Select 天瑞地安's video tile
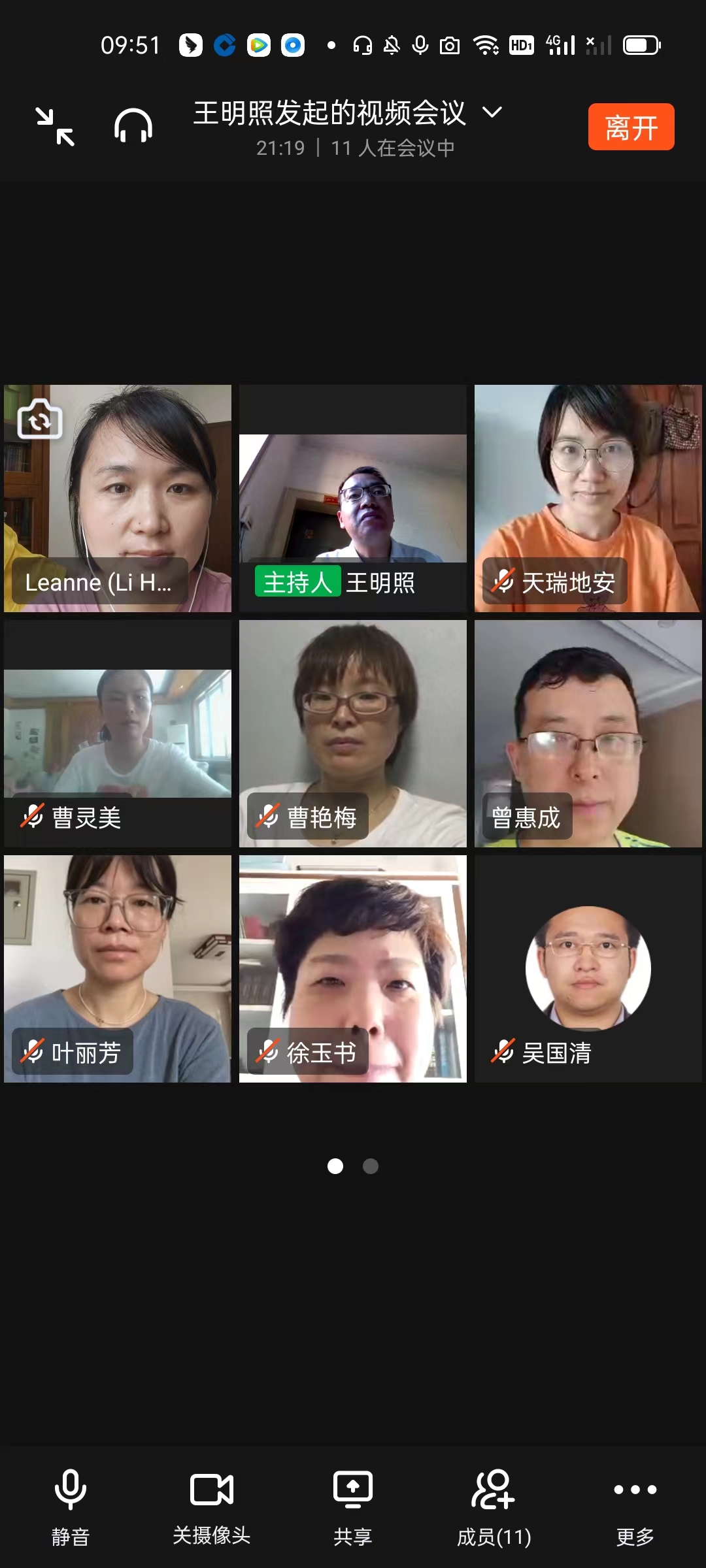The height and width of the screenshot is (1568, 706). tap(588, 498)
